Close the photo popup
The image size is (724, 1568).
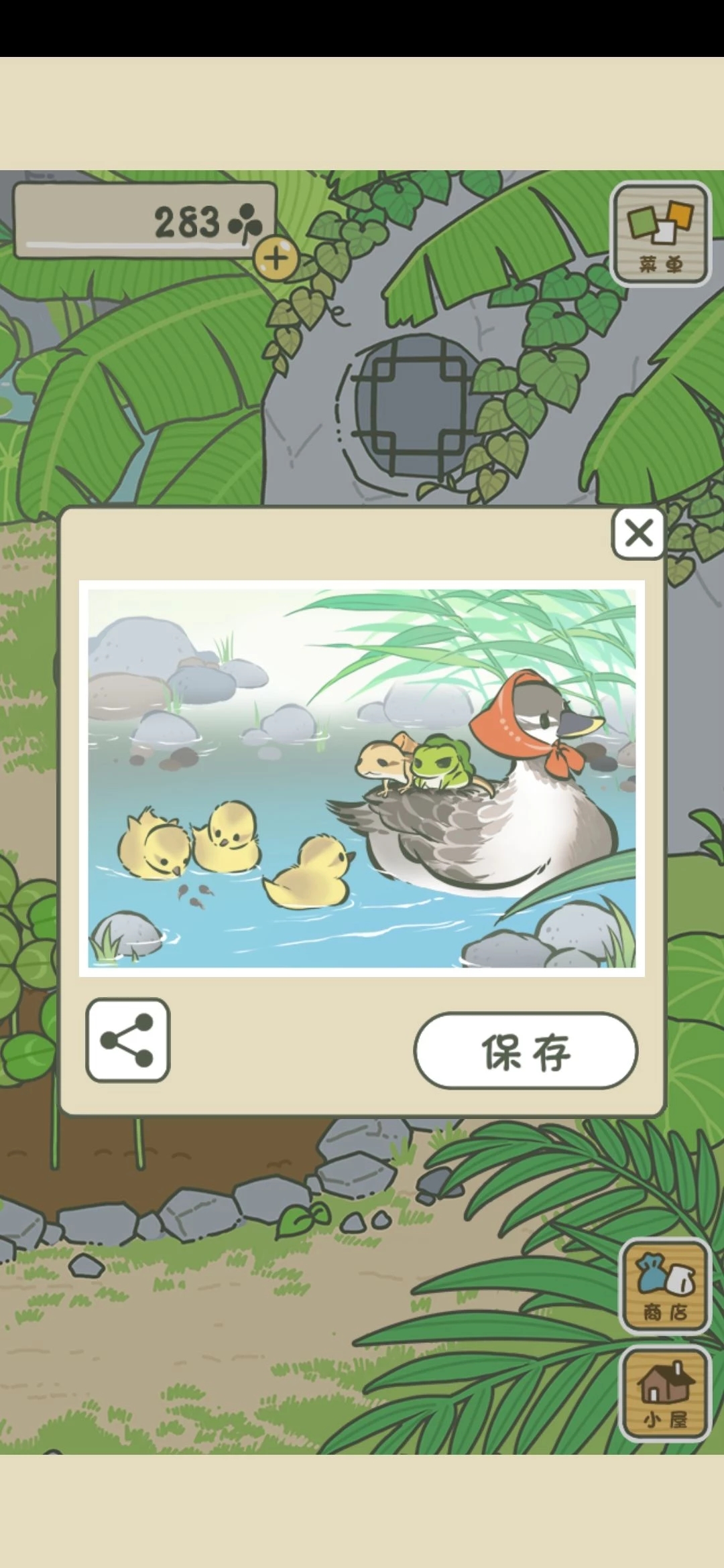tap(638, 534)
